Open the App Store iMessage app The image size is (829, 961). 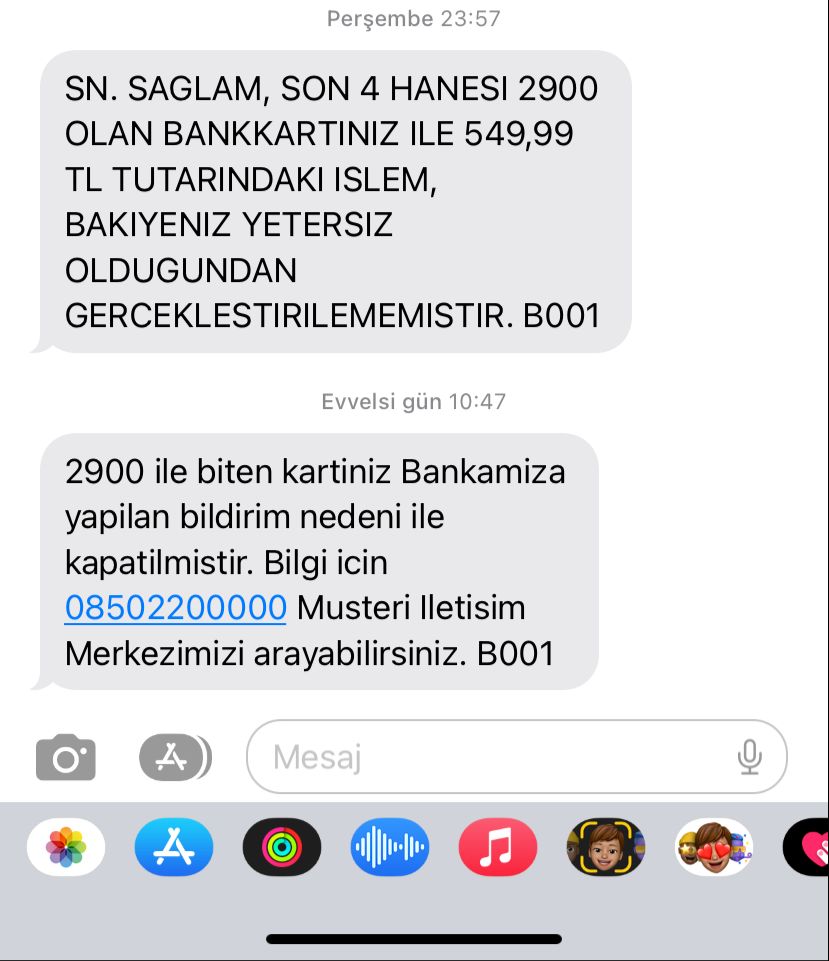[x=174, y=847]
